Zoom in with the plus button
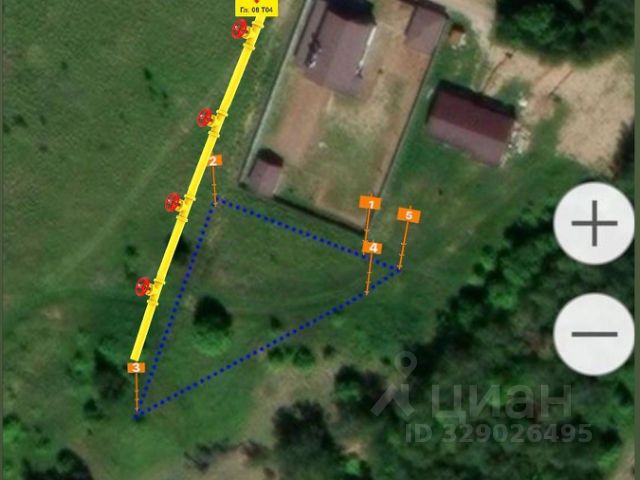Screen dimensions: 640x480 click(x=594, y=224)
